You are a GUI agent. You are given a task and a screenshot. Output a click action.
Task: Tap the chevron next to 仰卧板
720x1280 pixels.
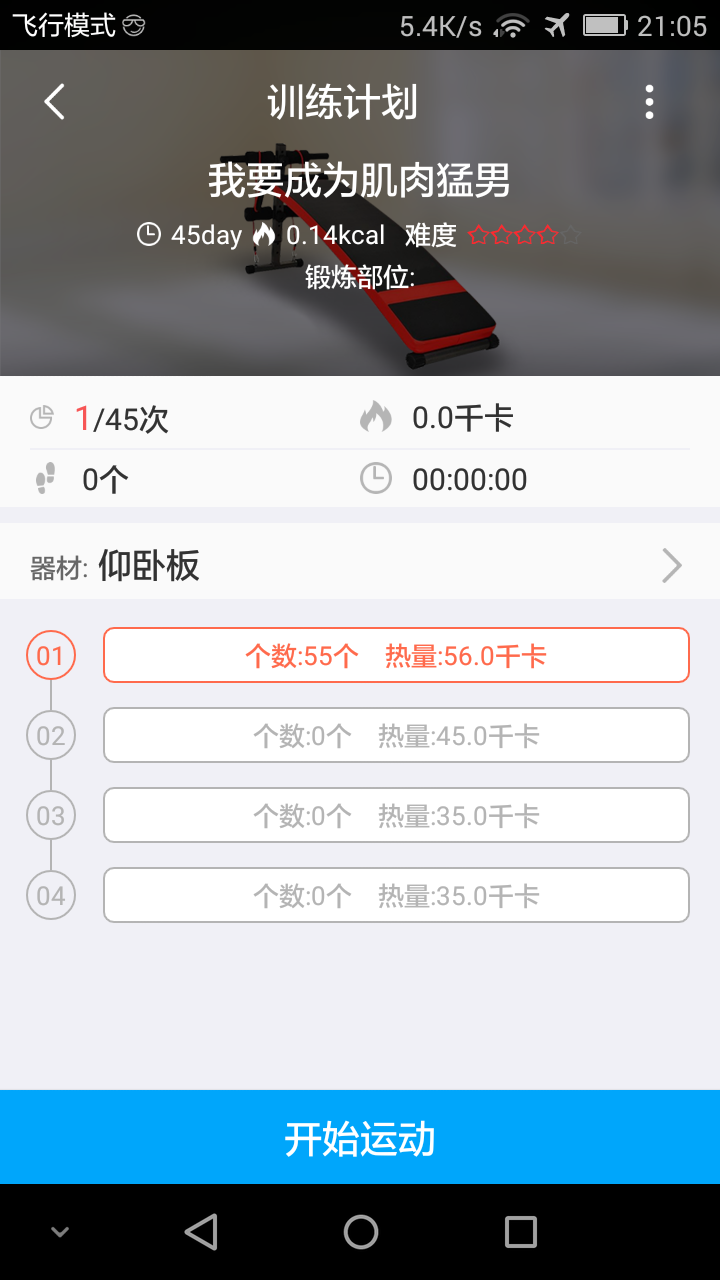672,565
